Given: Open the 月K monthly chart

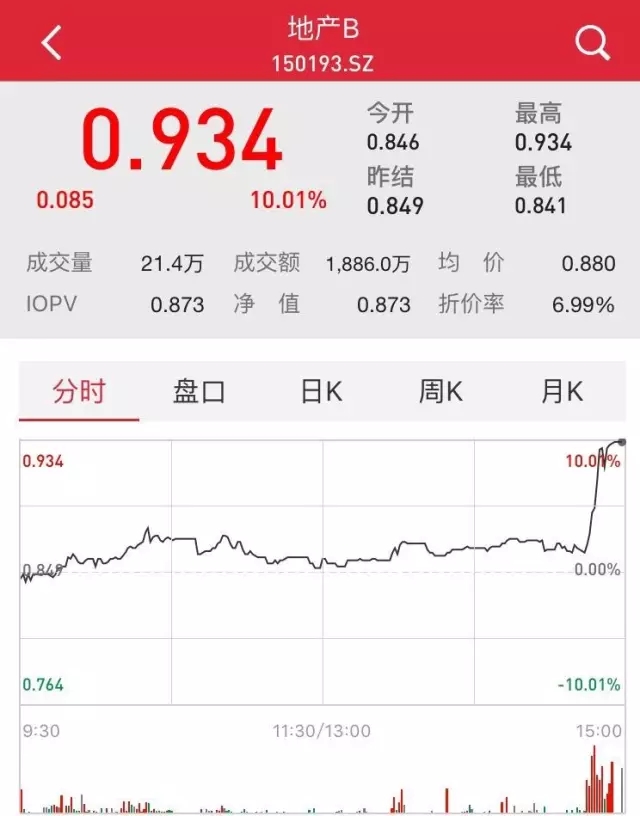Looking at the screenshot, I should point(561,391).
